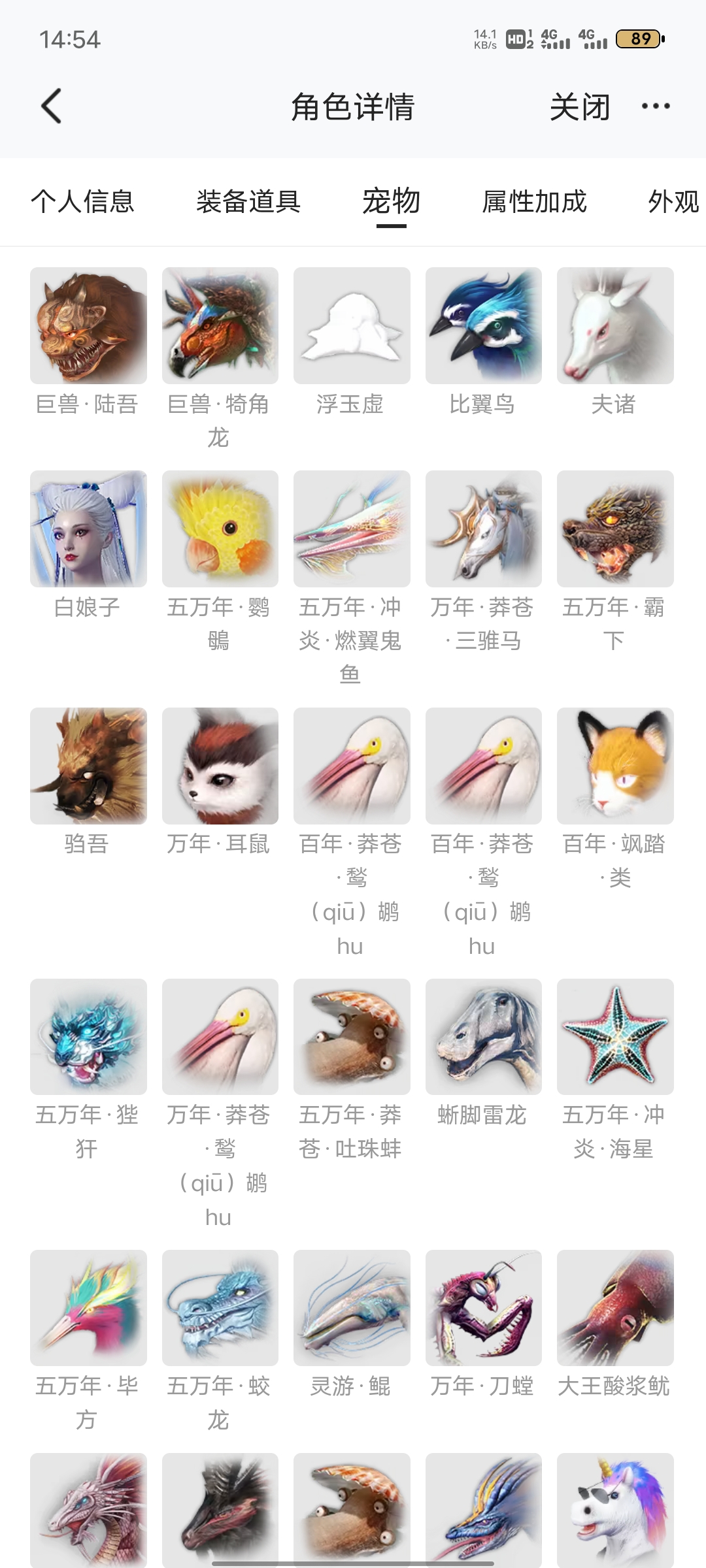Switch to the 外观 tab
The image size is (706, 1568).
click(673, 201)
